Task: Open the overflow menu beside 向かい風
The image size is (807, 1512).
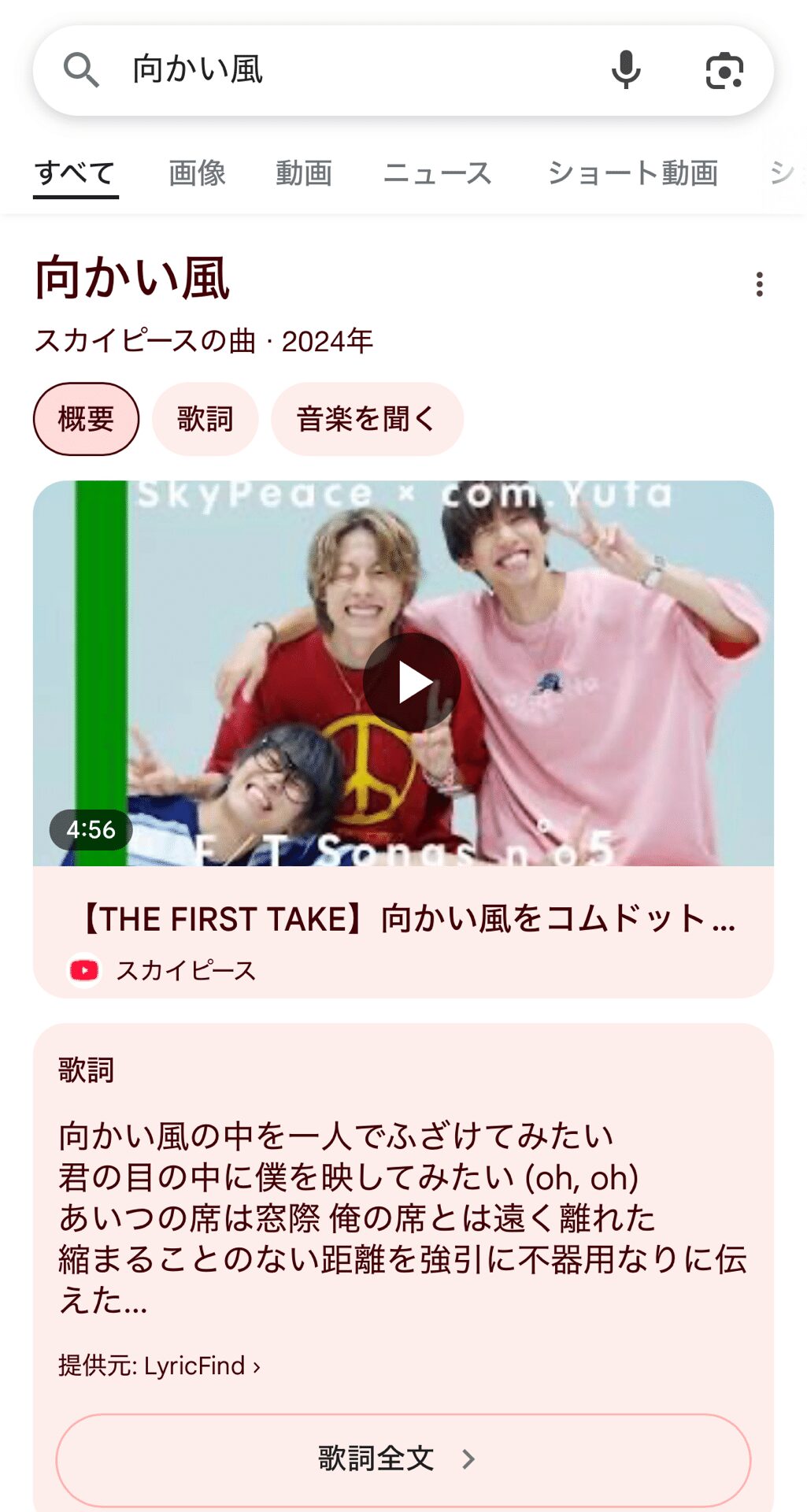Action: 759,284
